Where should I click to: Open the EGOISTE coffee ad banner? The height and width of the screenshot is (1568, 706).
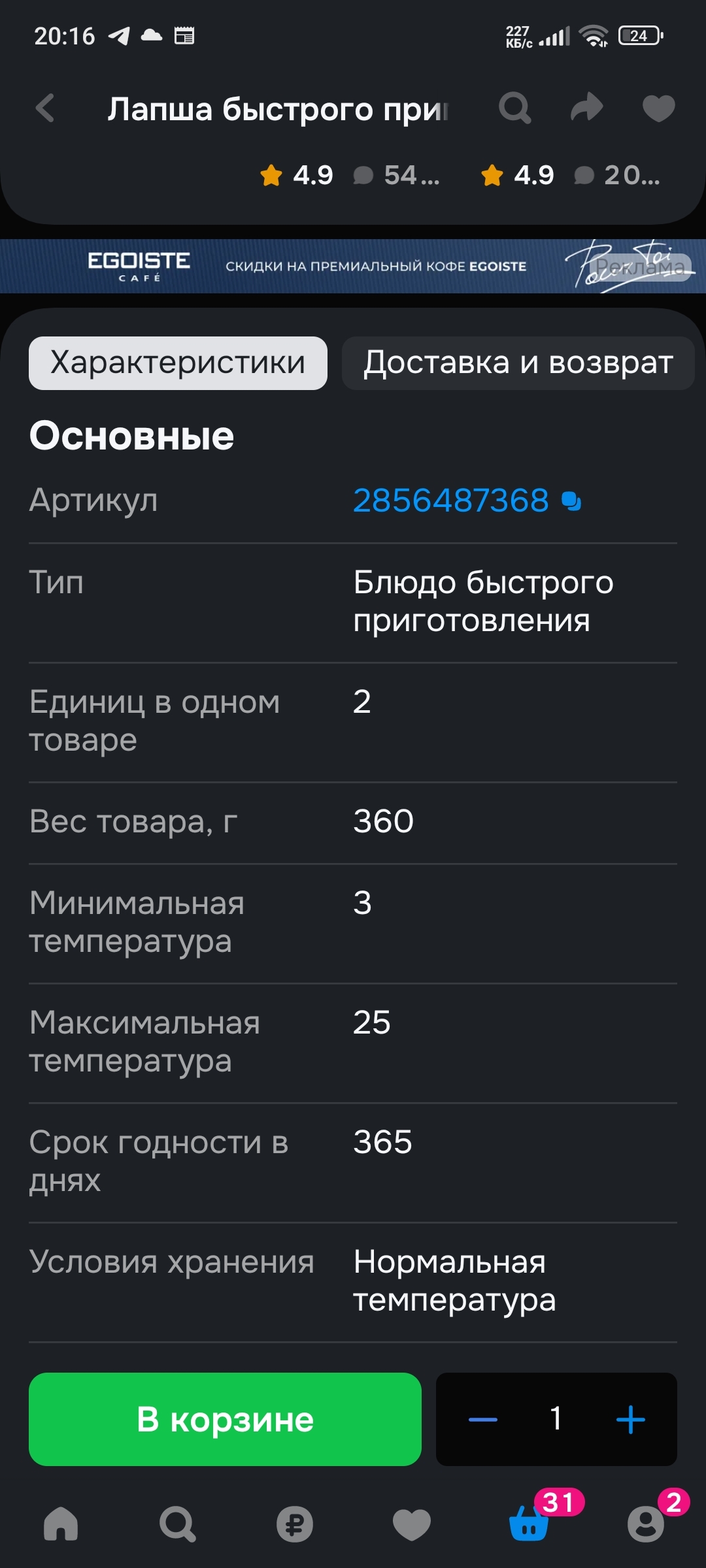(353, 266)
